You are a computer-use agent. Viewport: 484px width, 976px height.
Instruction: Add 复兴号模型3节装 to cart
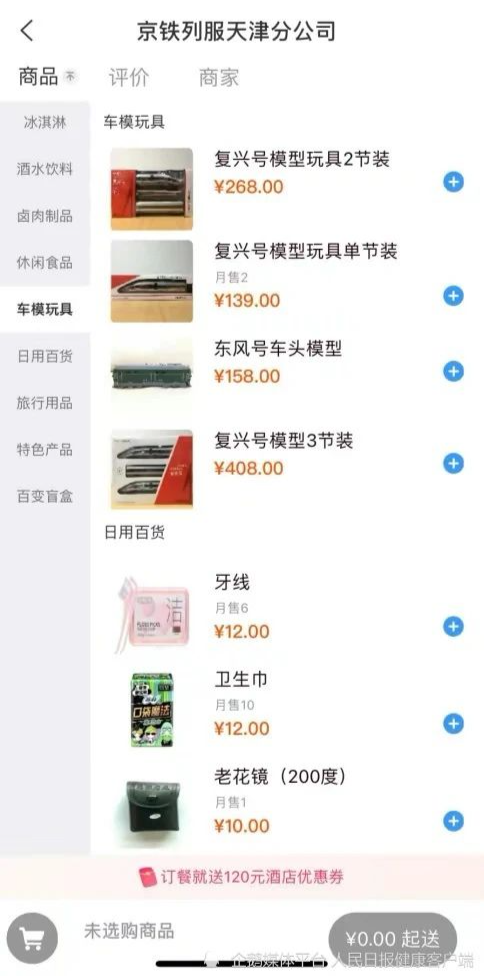click(454, 463)
